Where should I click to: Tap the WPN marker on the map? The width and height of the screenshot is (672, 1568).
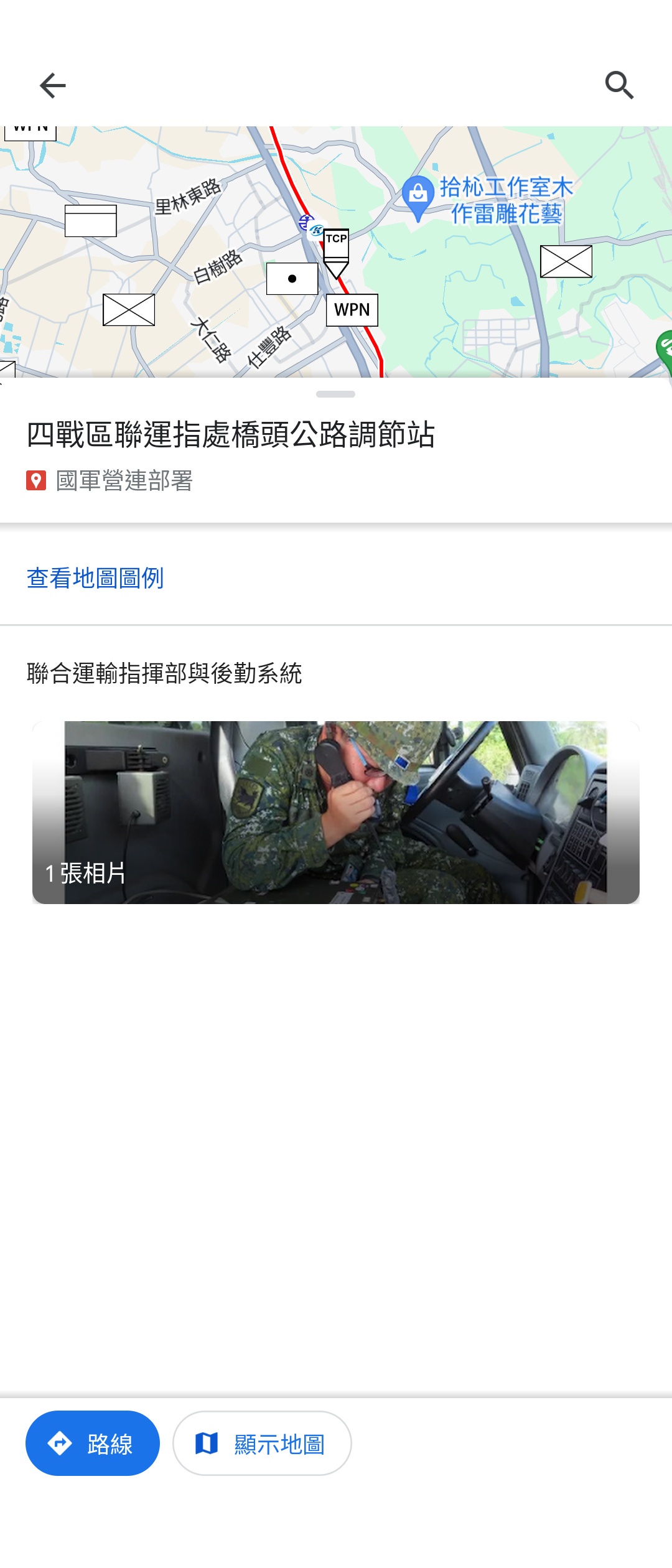tap(352, 310)
